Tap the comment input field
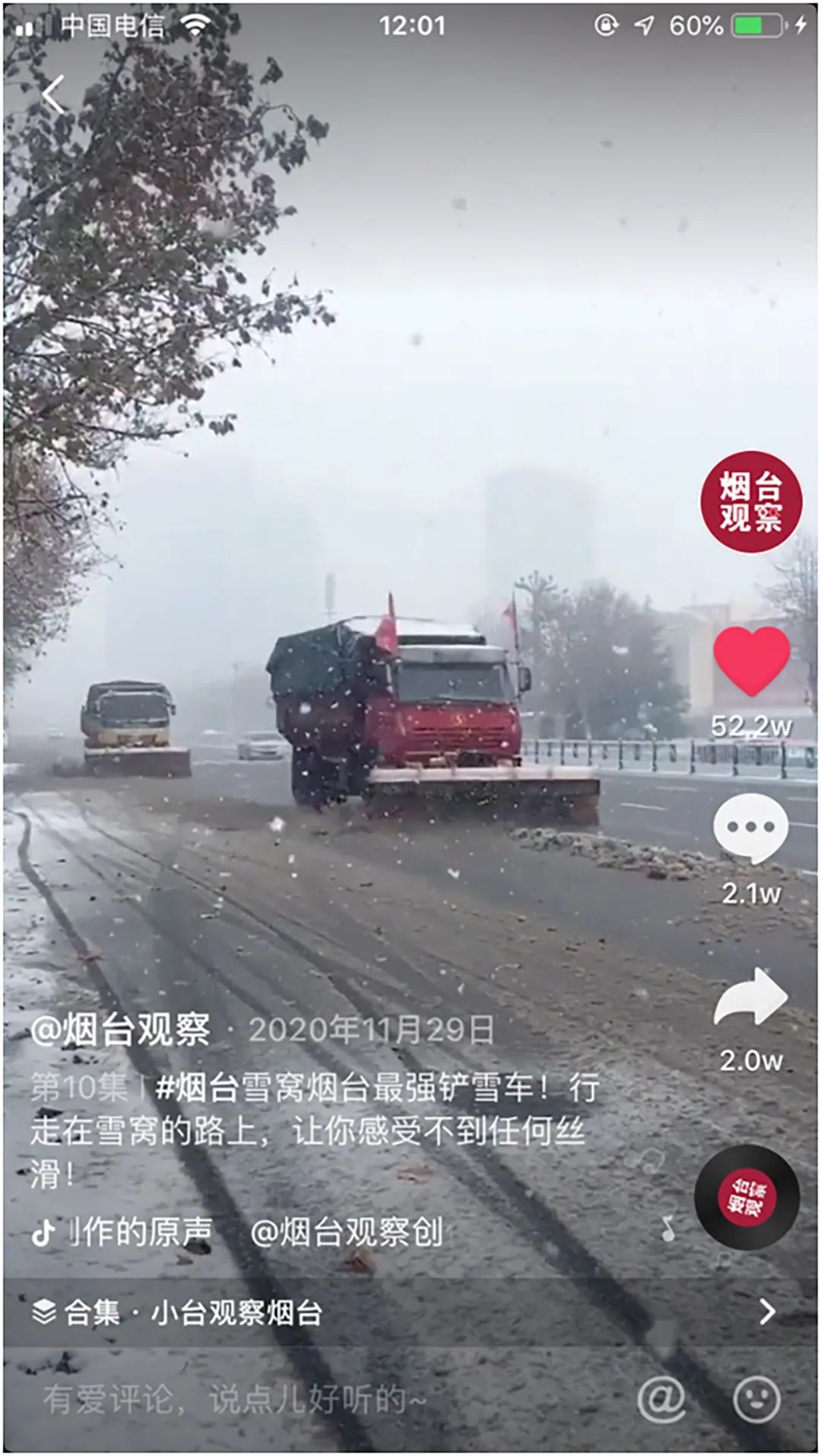The image size is (821, 1456). pos(304,1400)
